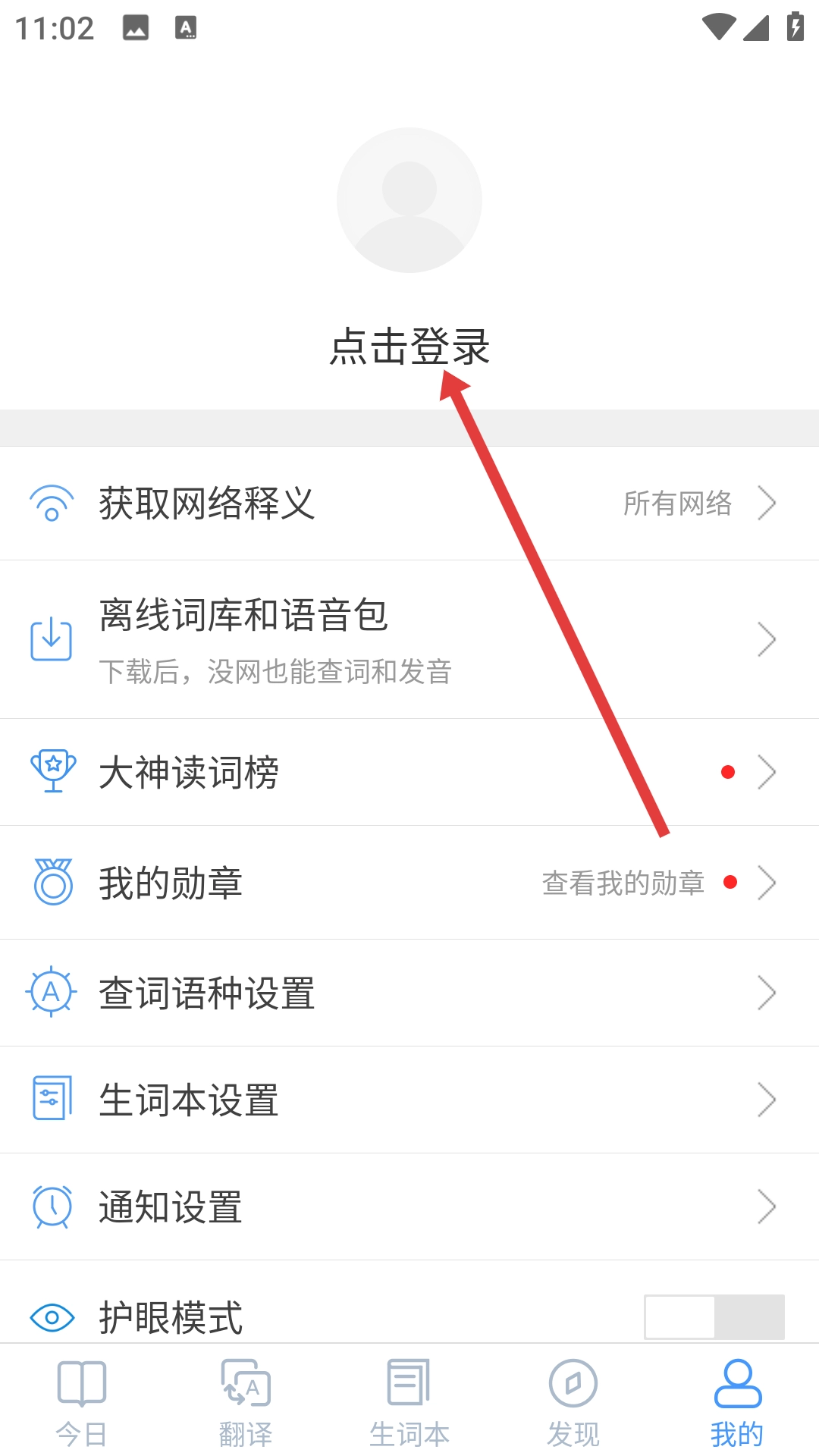Open 通知设置 notification settings
819x1456 pixels.
pos(409,1207)
